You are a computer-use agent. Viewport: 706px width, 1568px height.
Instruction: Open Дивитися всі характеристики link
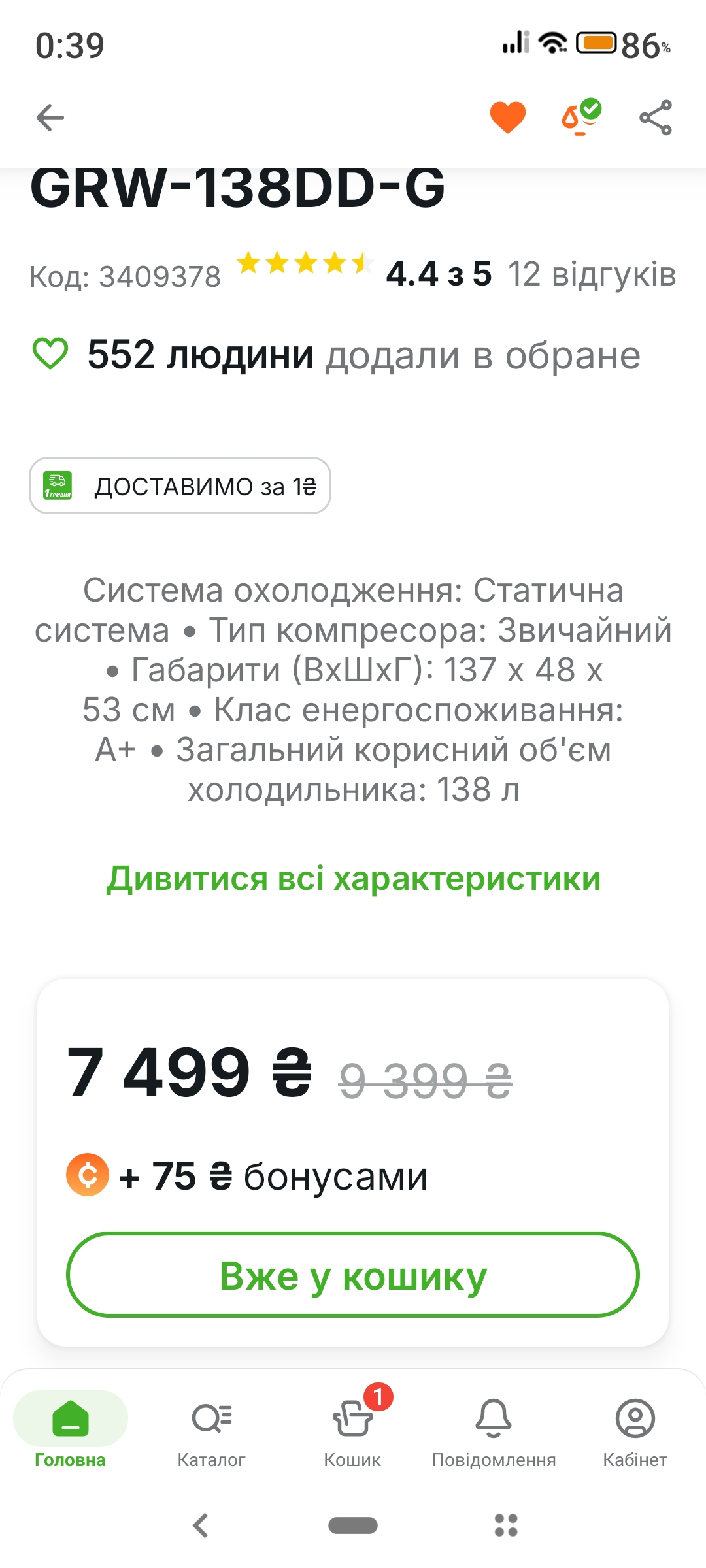pos(353,878)
